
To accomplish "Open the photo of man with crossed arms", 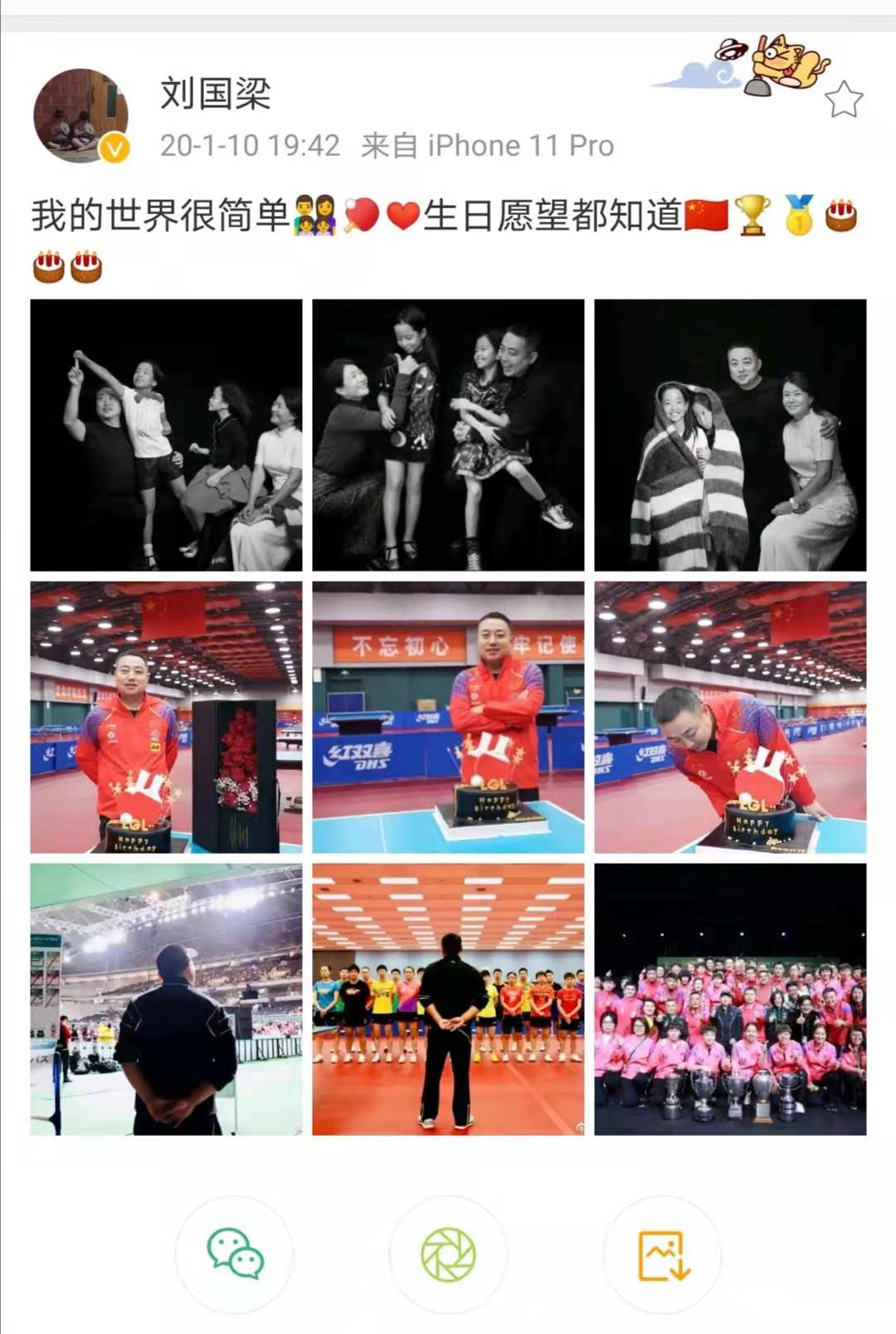I will (x=448, y=717).
